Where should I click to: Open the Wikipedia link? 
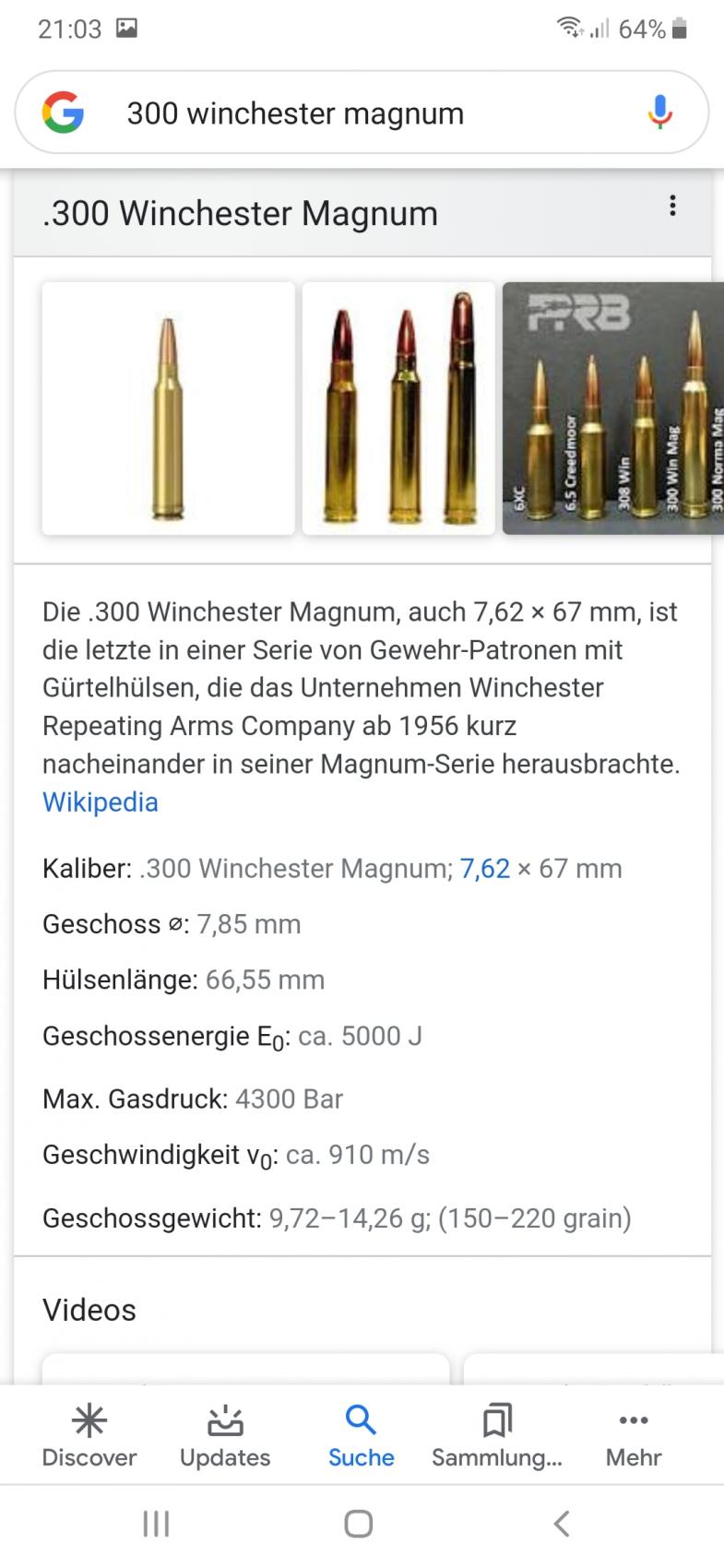pos(101,802)
